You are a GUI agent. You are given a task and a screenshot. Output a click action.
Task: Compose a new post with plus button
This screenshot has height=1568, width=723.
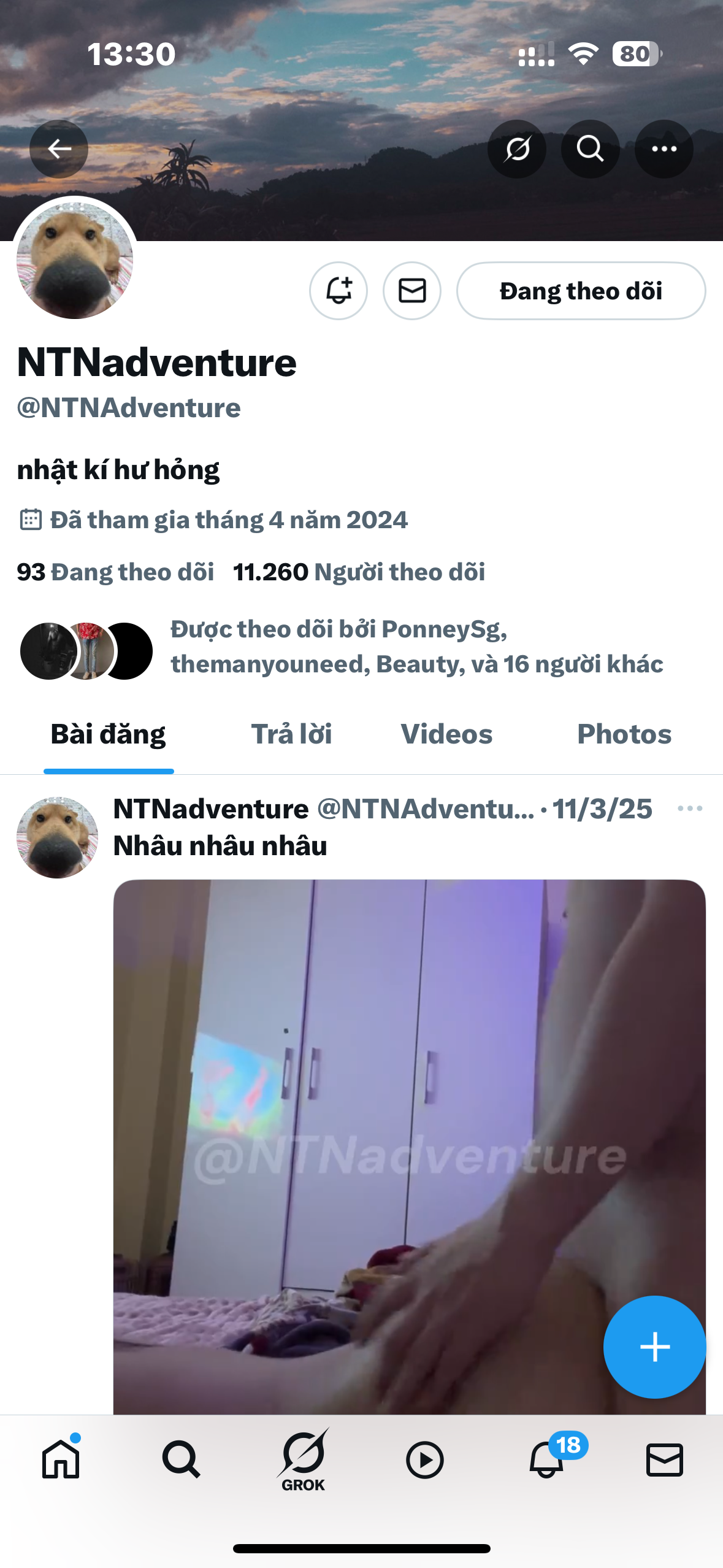click(x=654, y=1347)
